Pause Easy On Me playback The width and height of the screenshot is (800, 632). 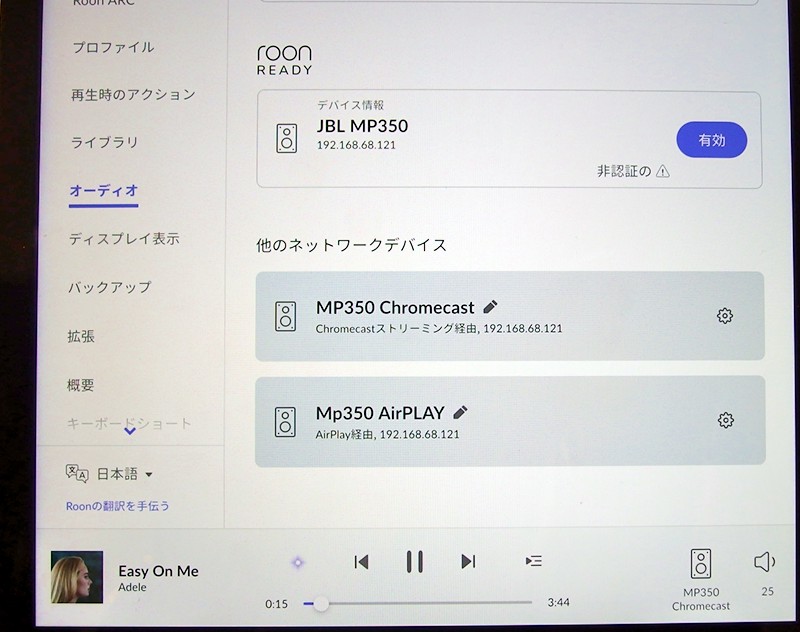[x=414, y=562]
